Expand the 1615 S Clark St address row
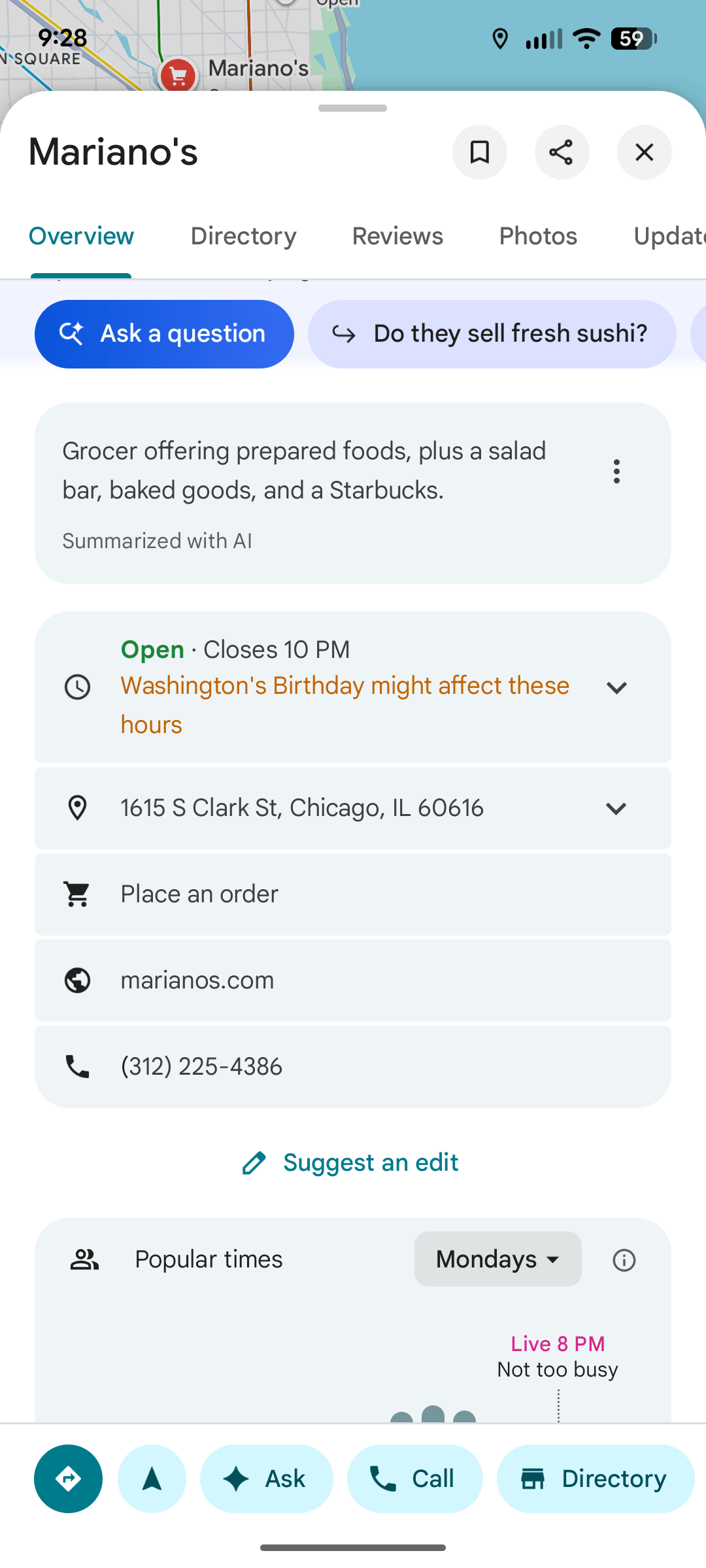Image resolution: width=706 pixels, height=1568 pixels. point(616,808)
